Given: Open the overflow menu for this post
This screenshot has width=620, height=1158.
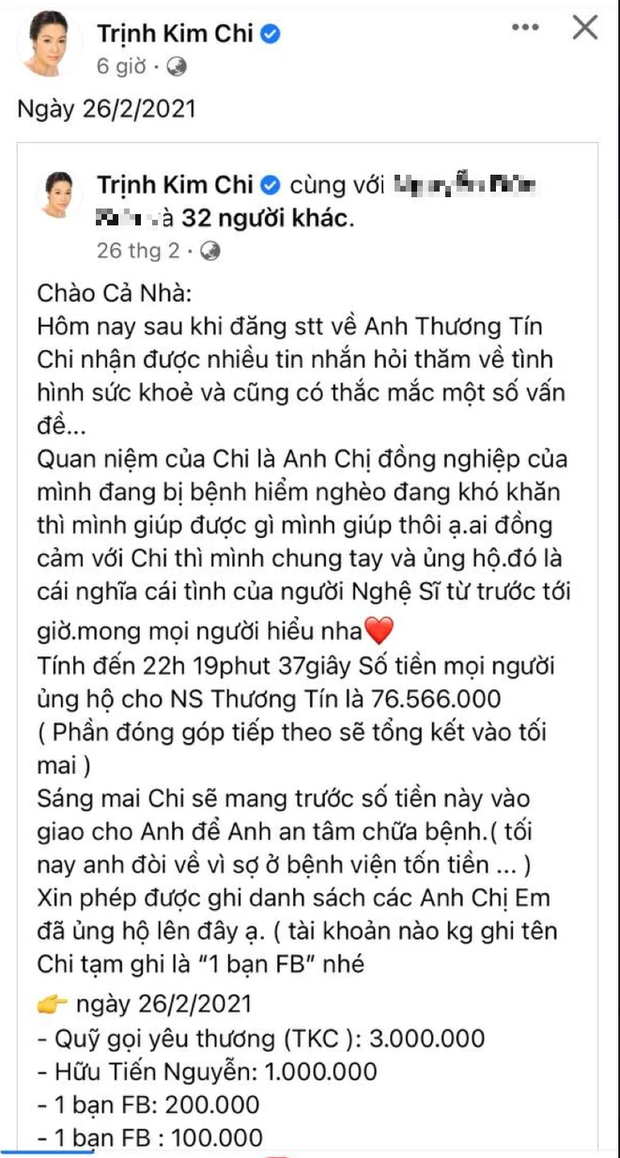Looking at the screenshot, I should [x=522, y=27].
